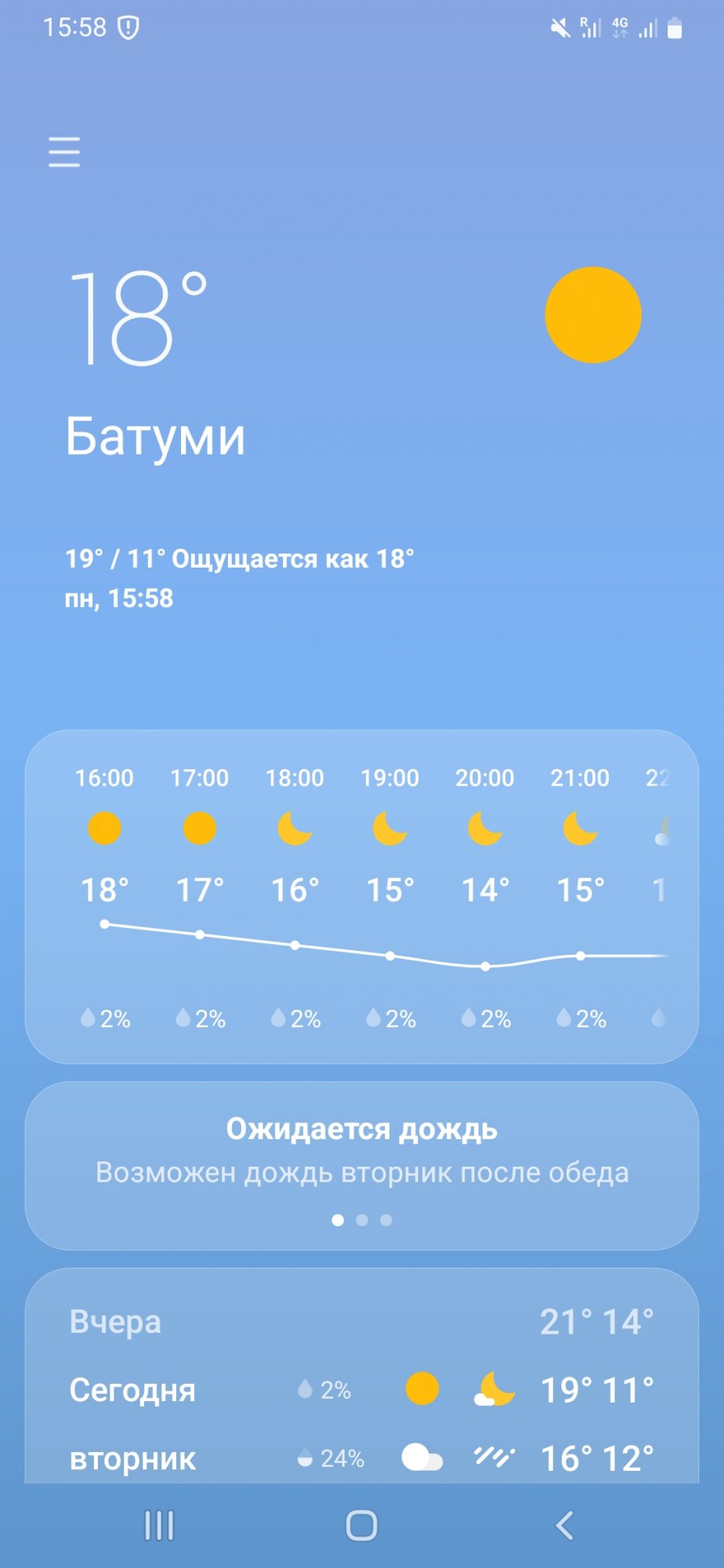Open the hamburger menu

(x=64, y=151)
